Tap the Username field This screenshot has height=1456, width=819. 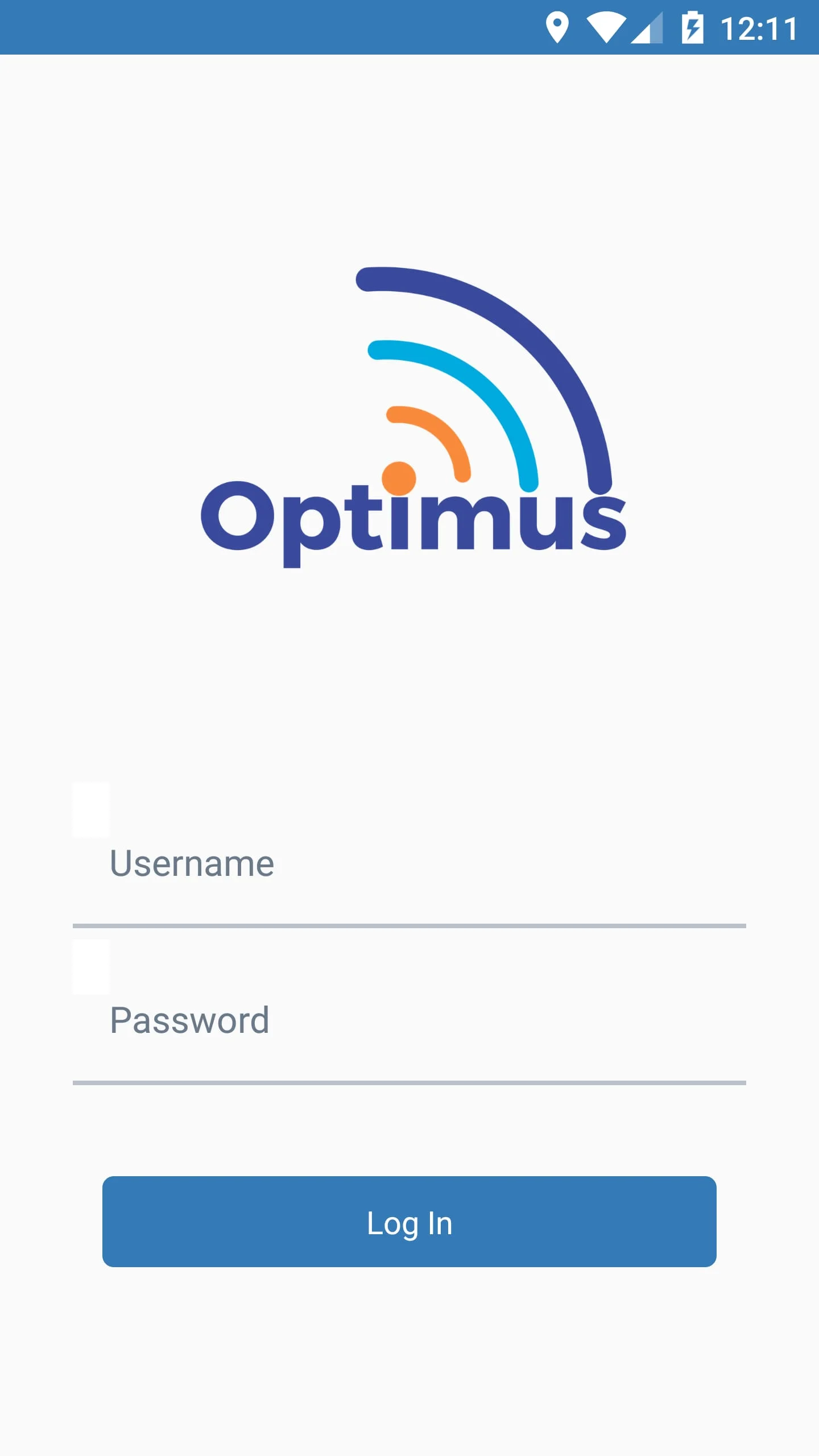pos(409,864)
